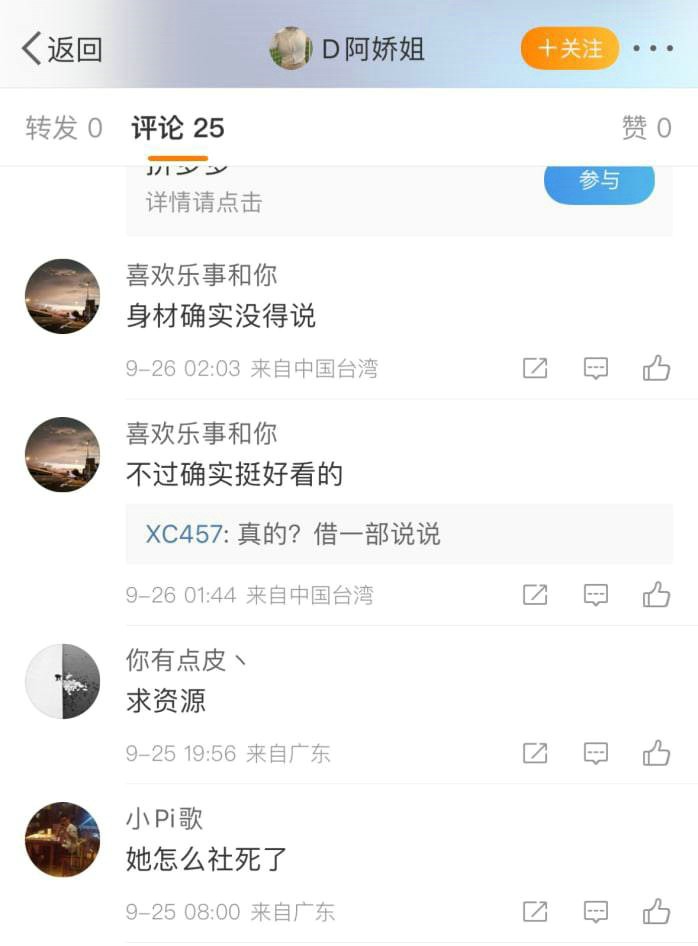Reply to the comment 不过确实挺好看的
The height and width of the screenshot is (946, 698).
coord(596,595)
